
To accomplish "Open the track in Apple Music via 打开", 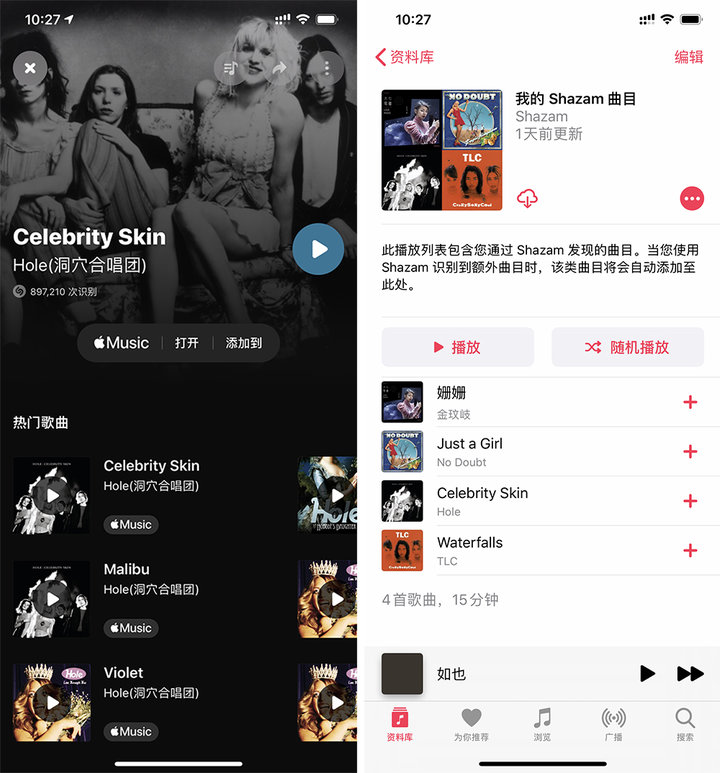I will [x=186, y=342].
